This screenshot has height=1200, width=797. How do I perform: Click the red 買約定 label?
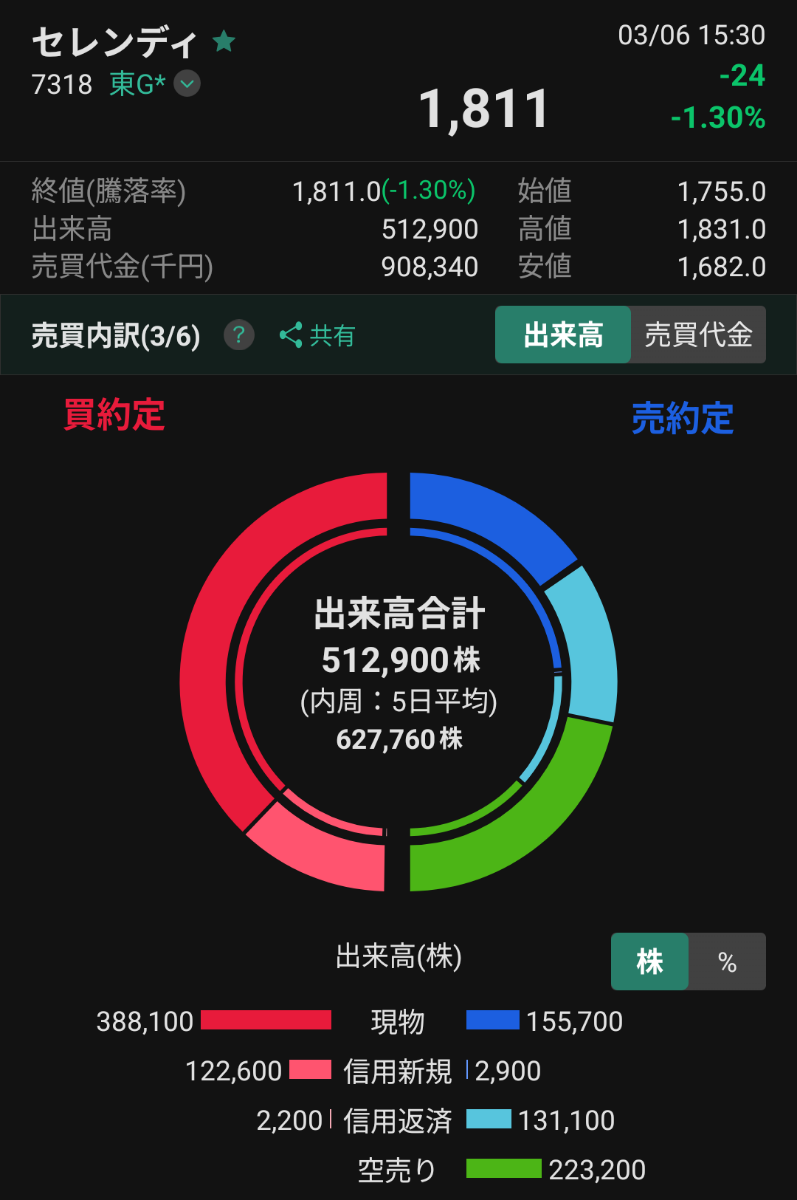[x=114, y=418]
